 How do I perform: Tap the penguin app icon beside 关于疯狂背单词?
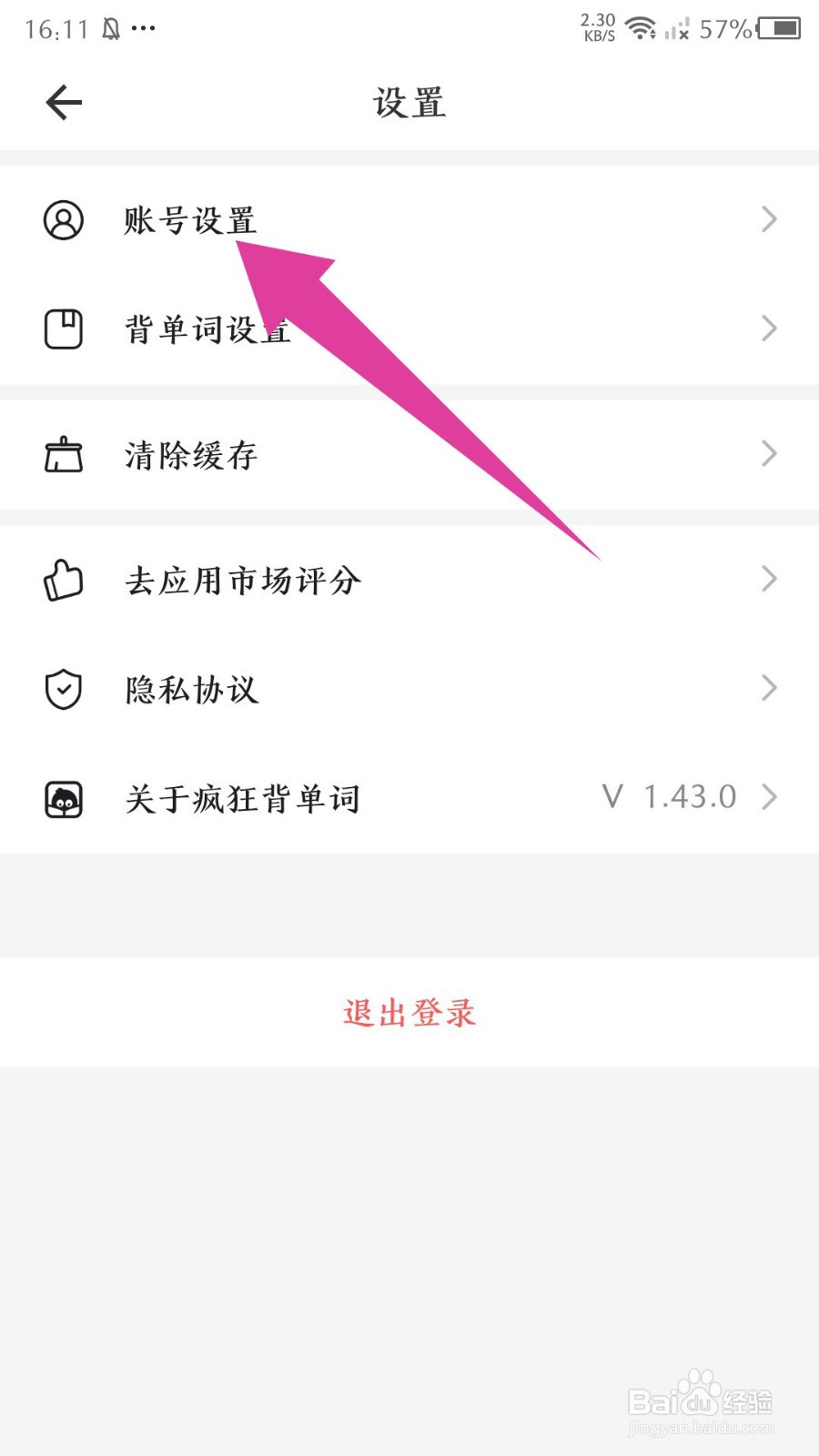[63, 799]
